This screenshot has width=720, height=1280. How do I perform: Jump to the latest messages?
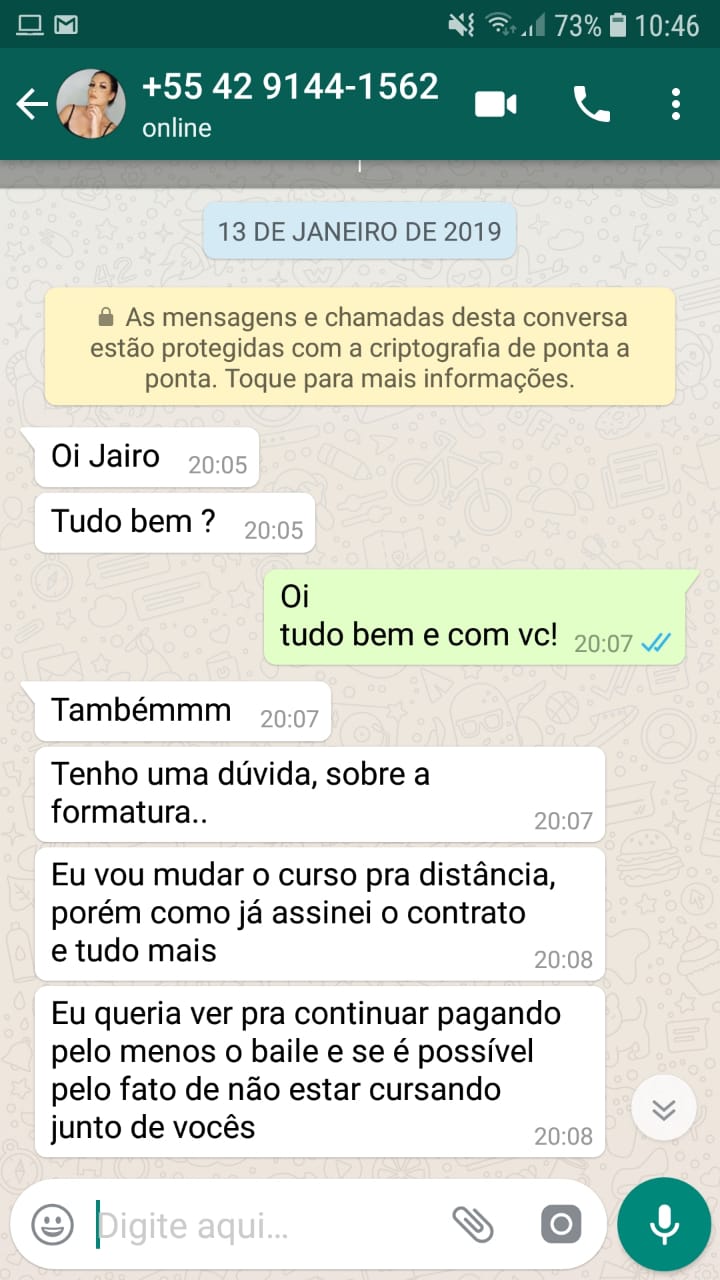[664, 1110]
